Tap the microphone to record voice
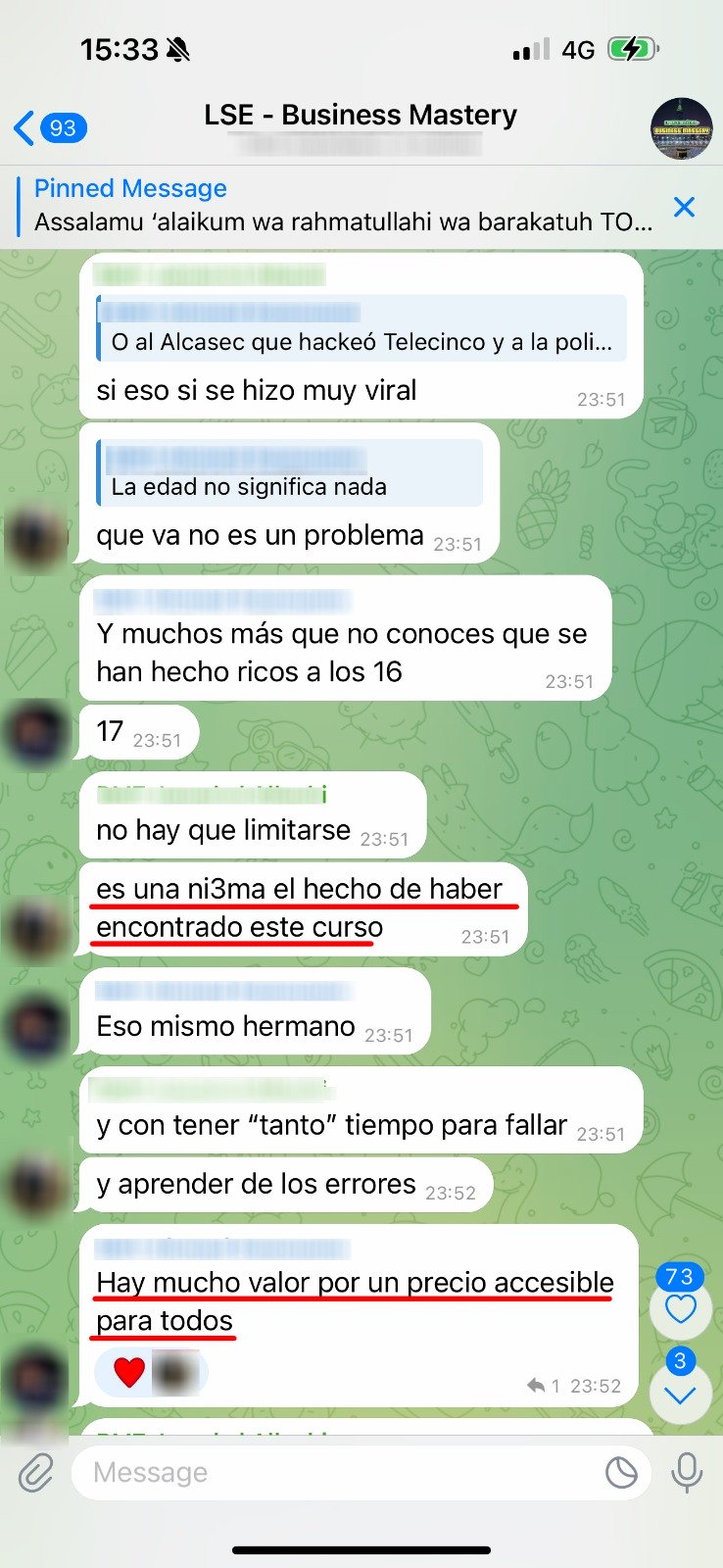 coord(687,1472)
